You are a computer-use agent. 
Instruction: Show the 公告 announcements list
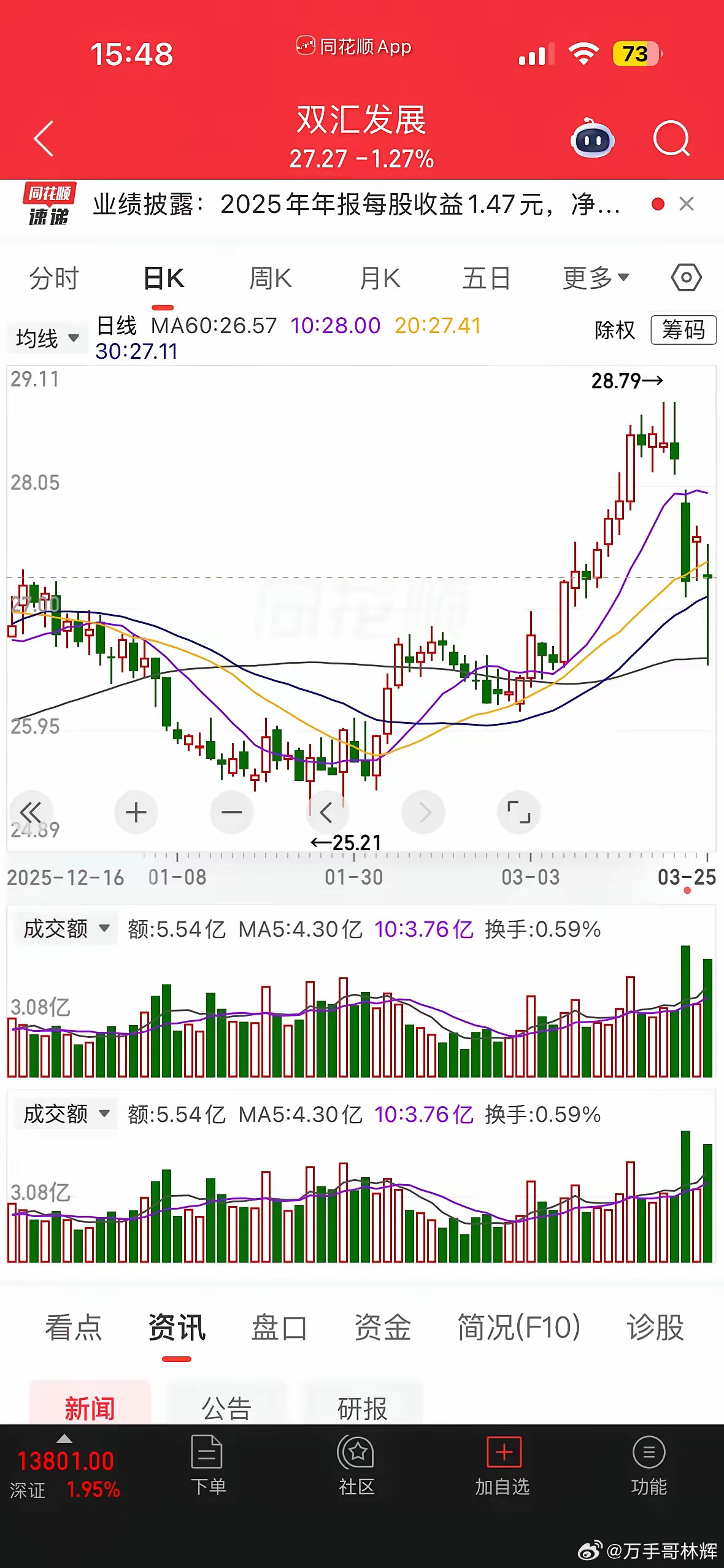point(226,1408)
